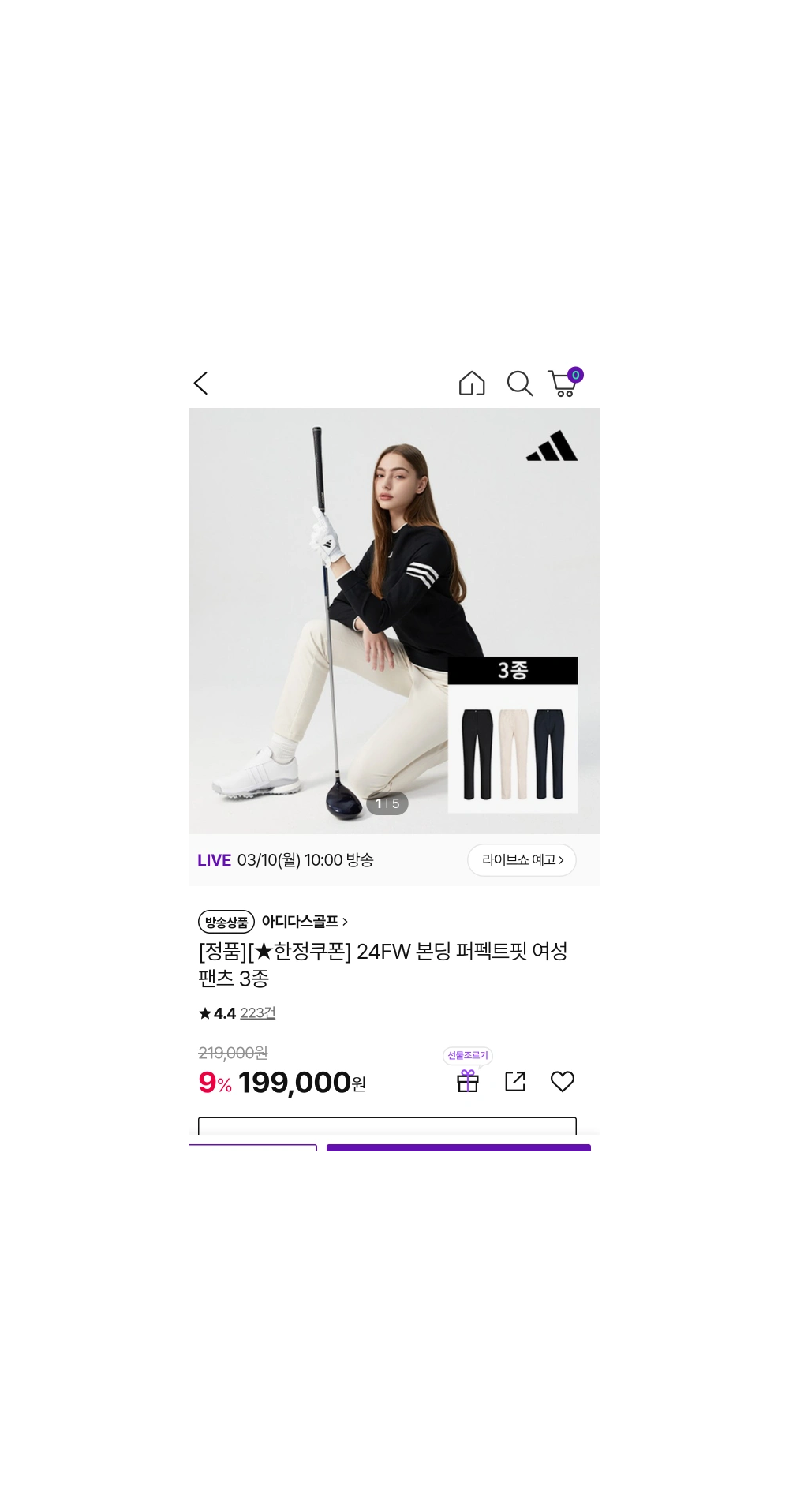The height and width of the screenshot is (1512, 789).
Task: Share this product
Action: (x=515, y=1081)
